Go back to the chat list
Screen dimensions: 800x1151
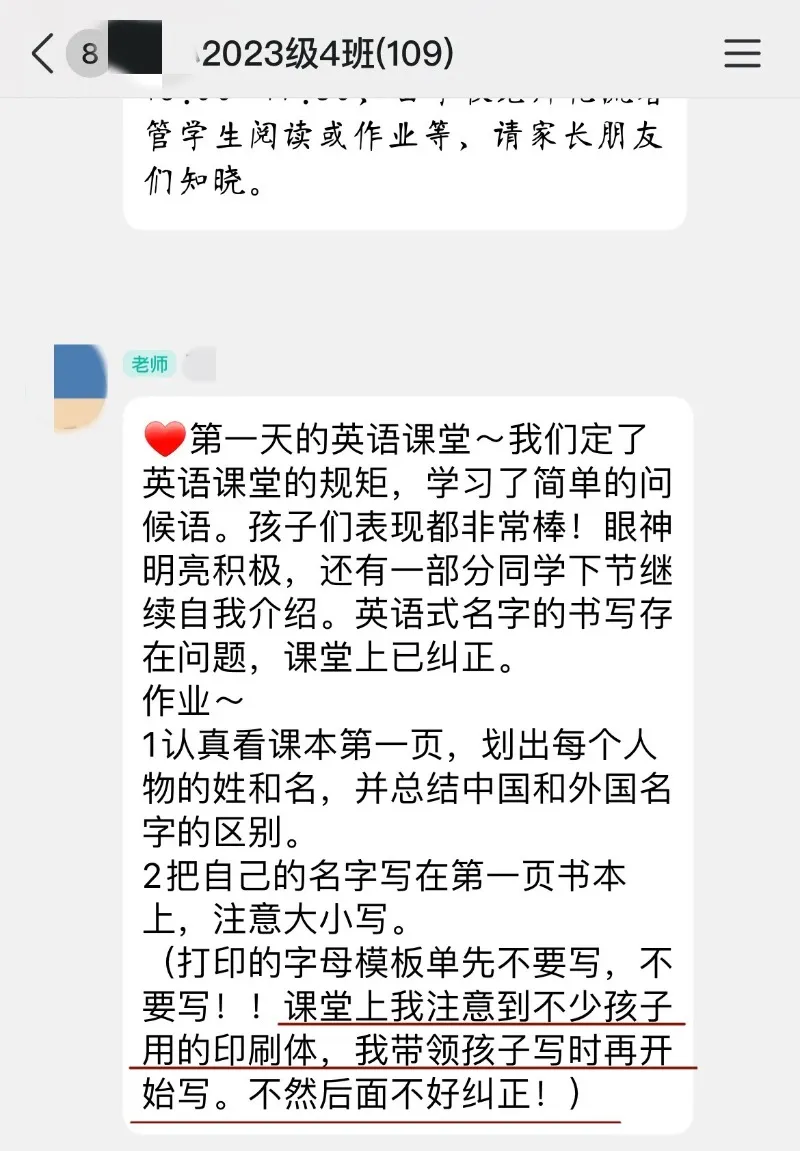(42, 54)
